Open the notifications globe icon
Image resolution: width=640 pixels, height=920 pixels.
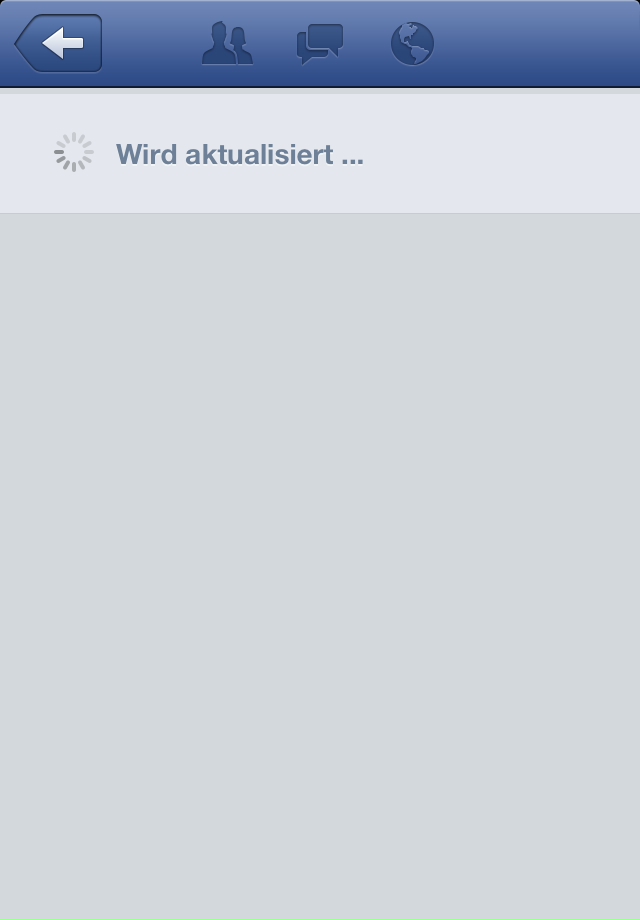pos(412,44)
